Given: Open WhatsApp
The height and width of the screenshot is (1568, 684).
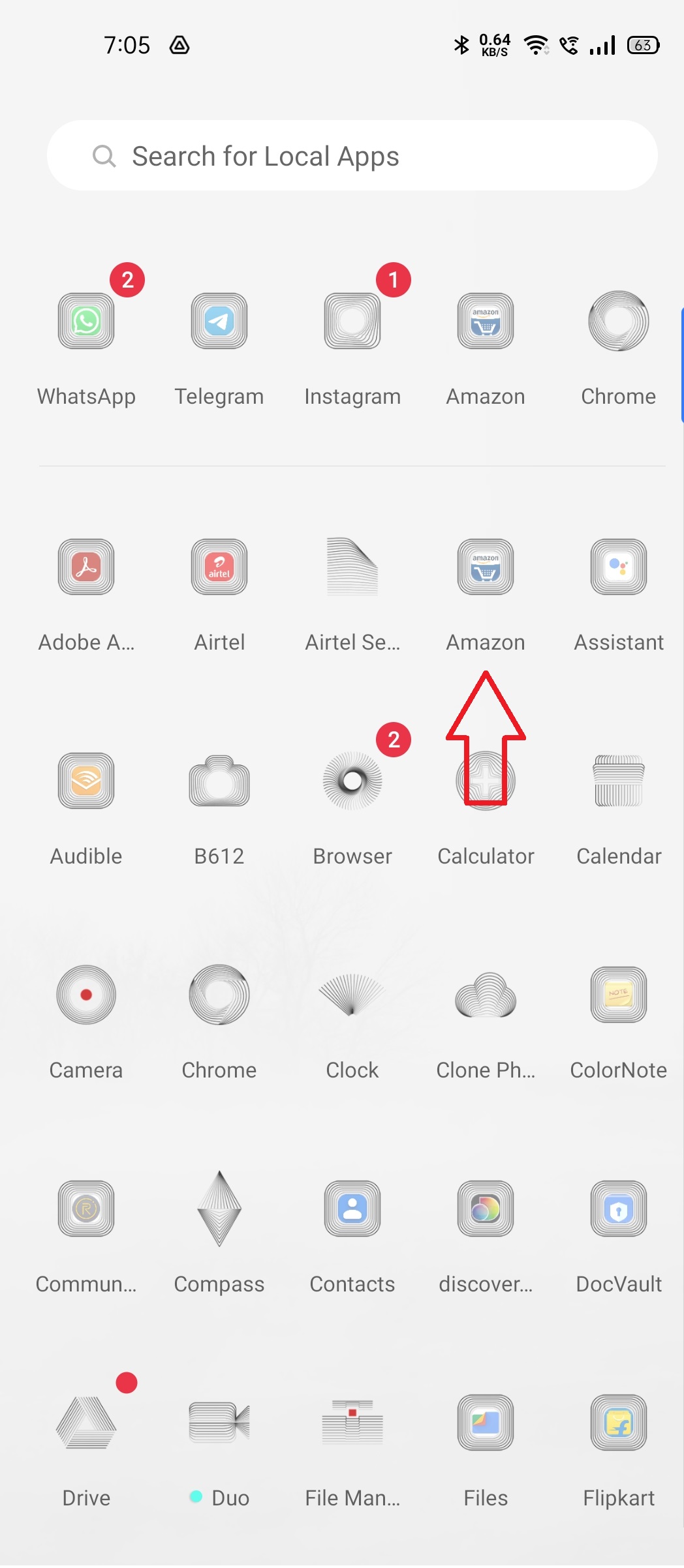Looking at the screenshot, I should (86, 321).
